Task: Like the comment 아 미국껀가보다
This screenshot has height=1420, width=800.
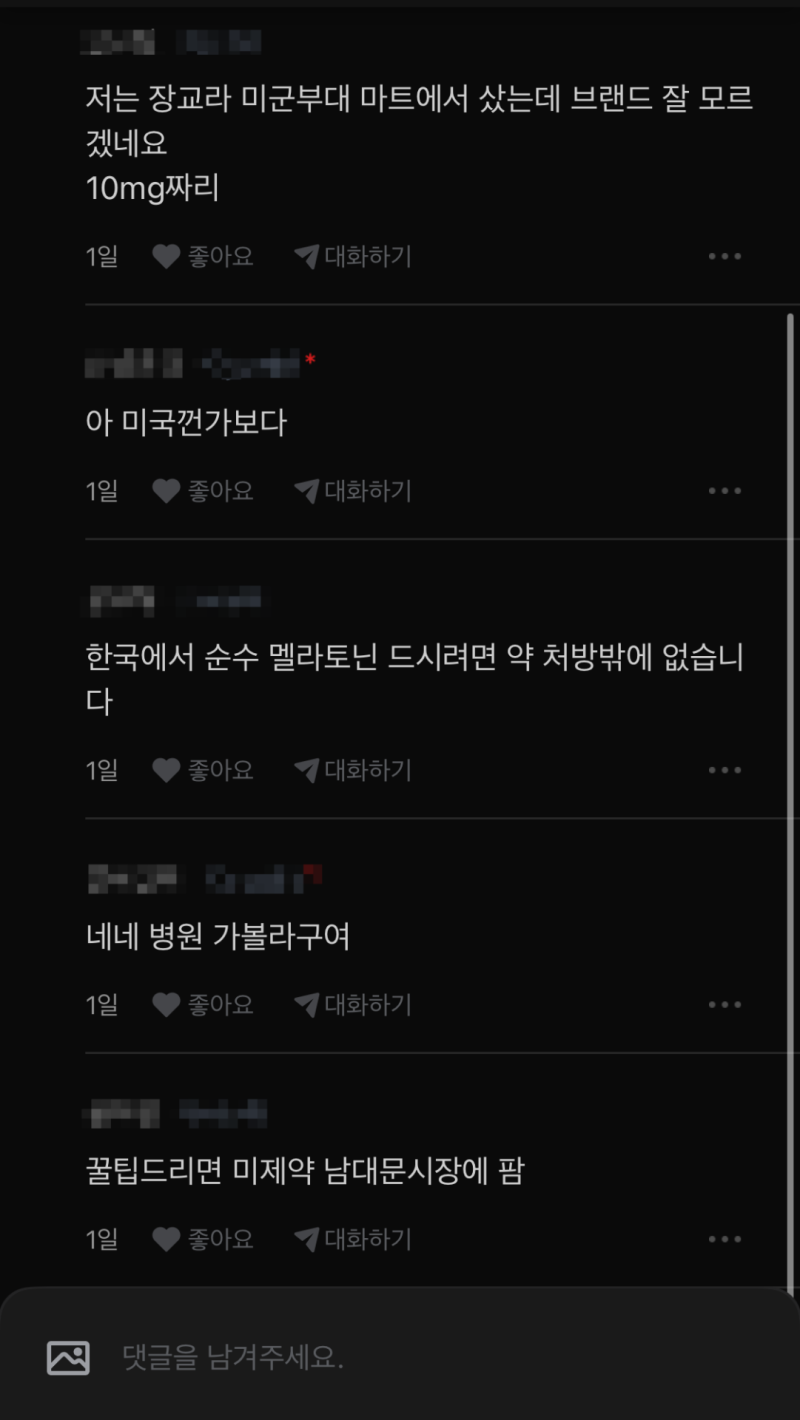Action: [x=203, y=491]
